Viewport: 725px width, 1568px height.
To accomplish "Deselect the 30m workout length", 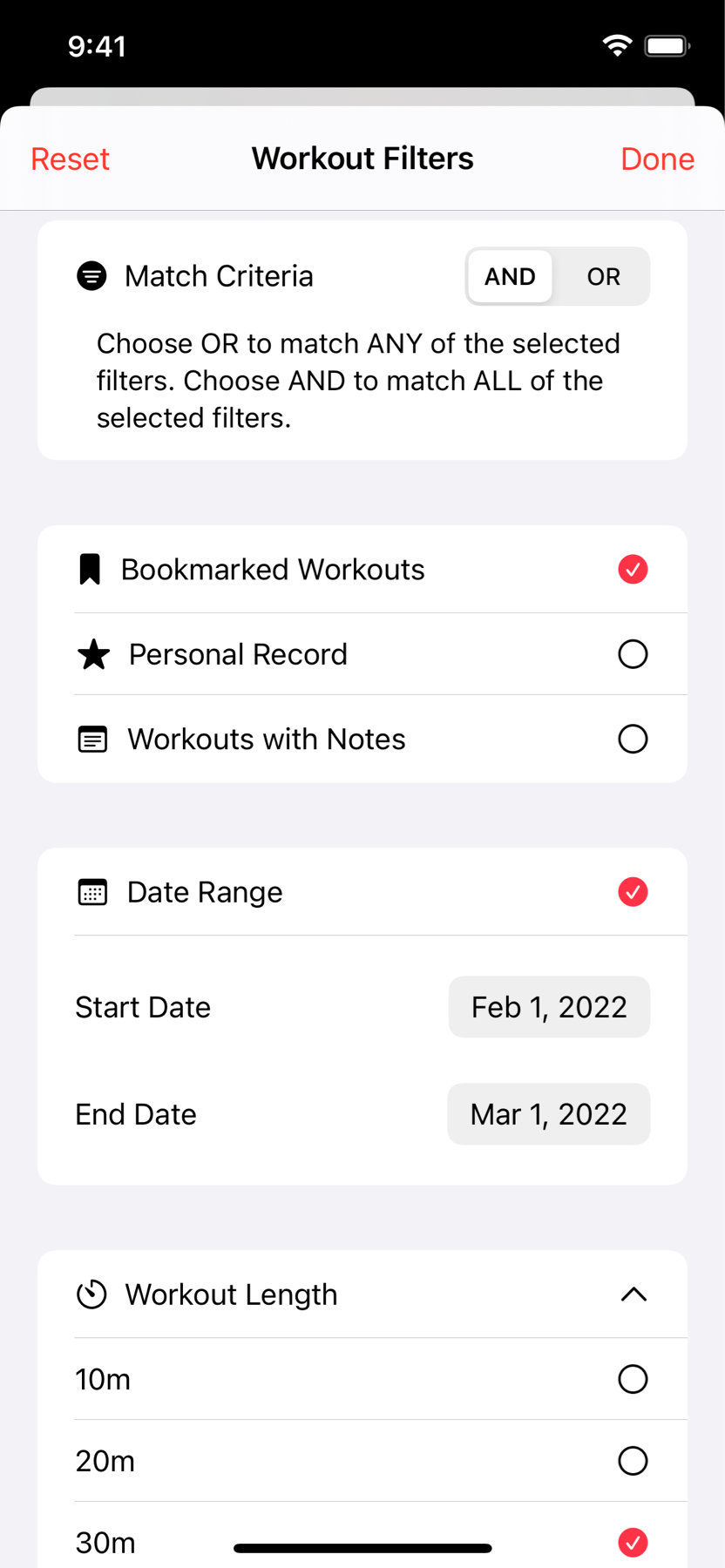I will pos(633,1542).
